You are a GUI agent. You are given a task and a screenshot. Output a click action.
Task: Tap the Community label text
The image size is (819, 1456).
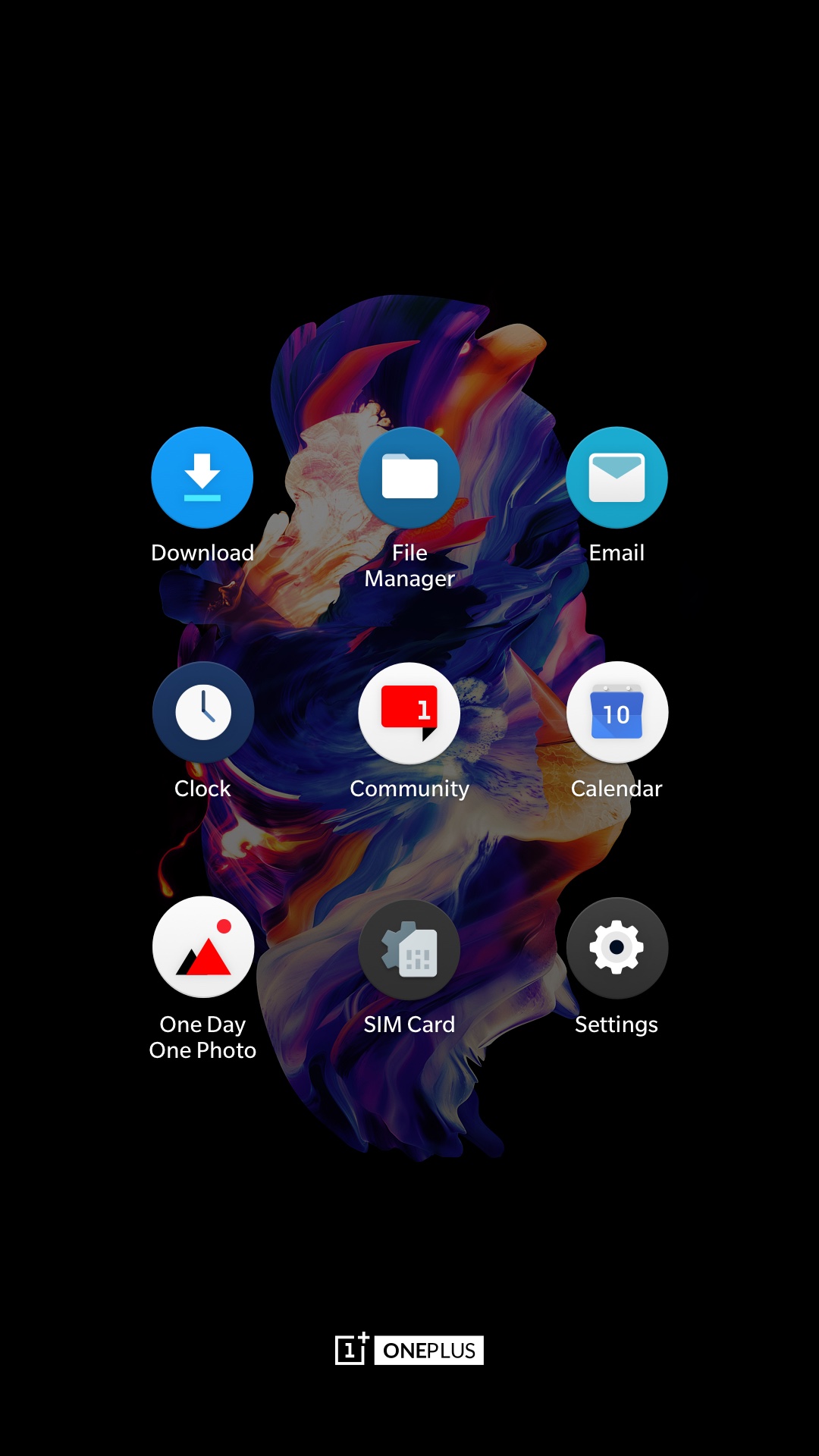click(409, 788)
